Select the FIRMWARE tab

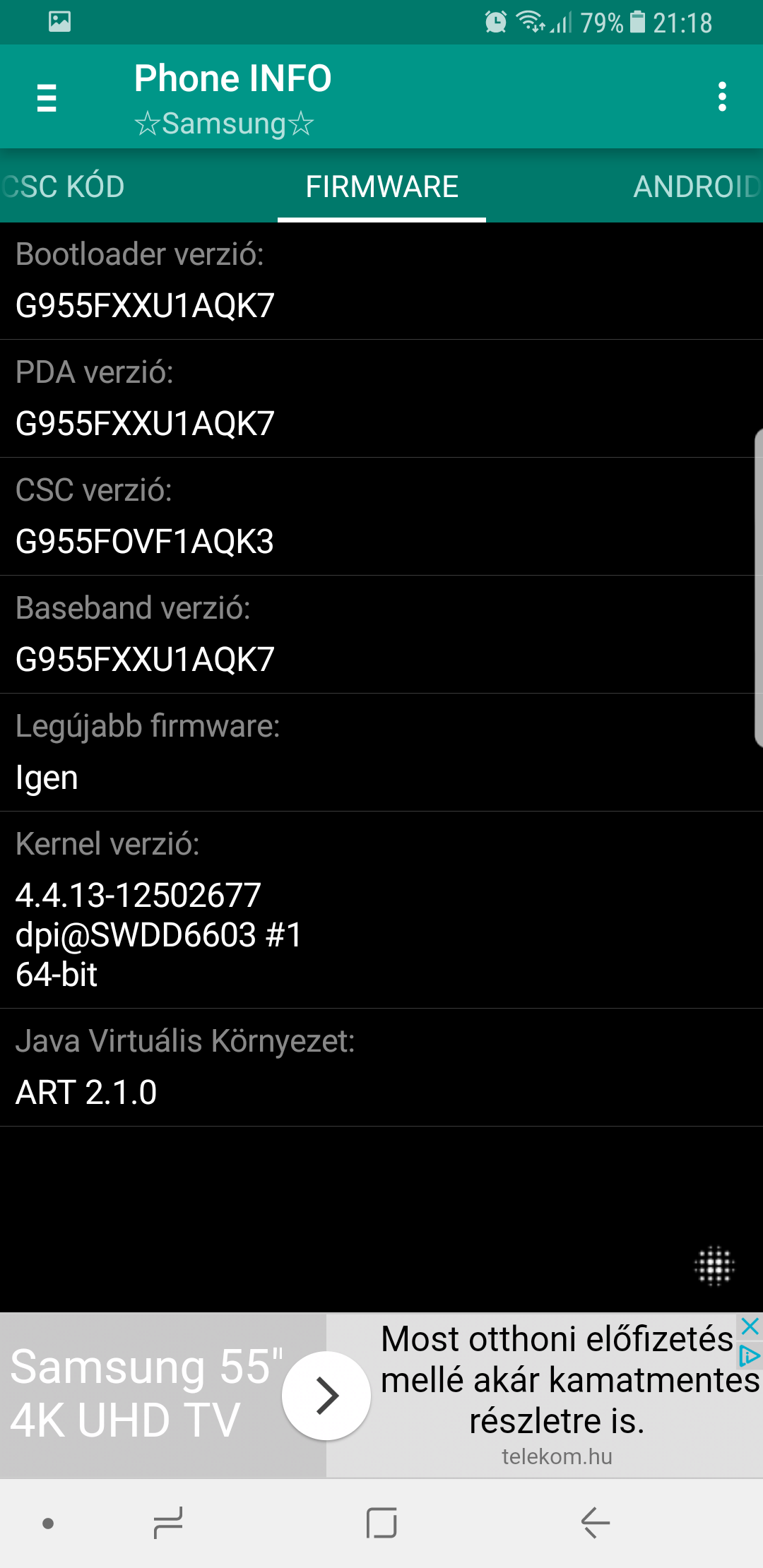(381, 187)
